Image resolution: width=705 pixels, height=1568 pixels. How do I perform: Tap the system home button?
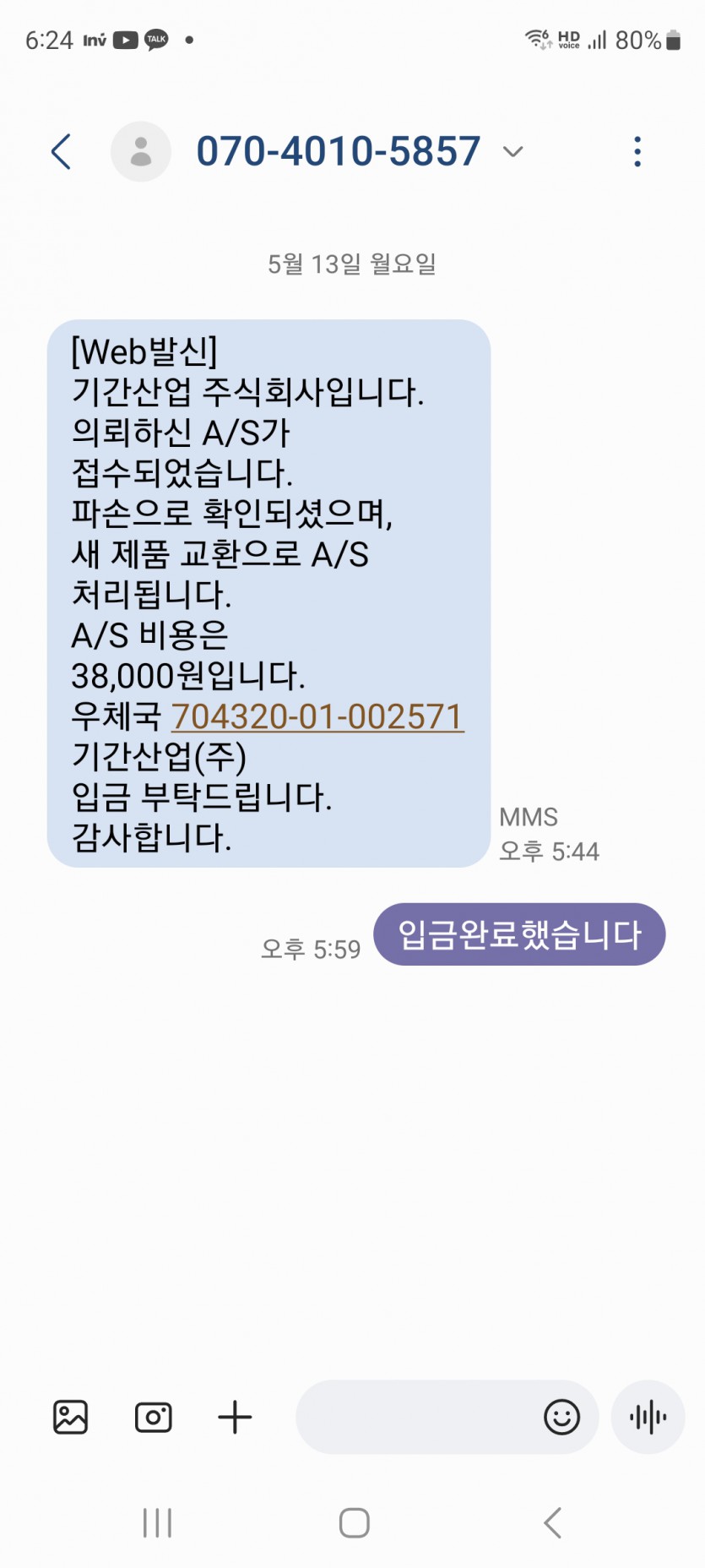click(x=354, y=1522)
